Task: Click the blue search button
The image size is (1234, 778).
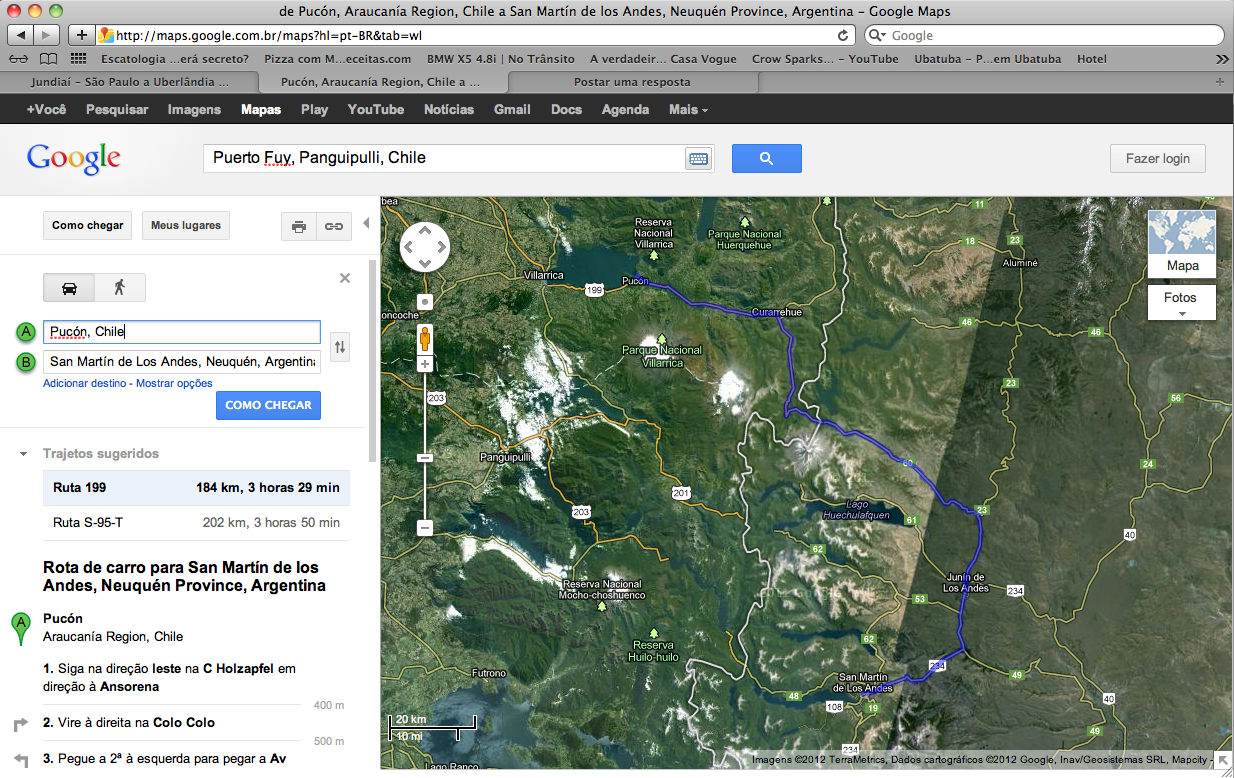Action: coord(766,158)
